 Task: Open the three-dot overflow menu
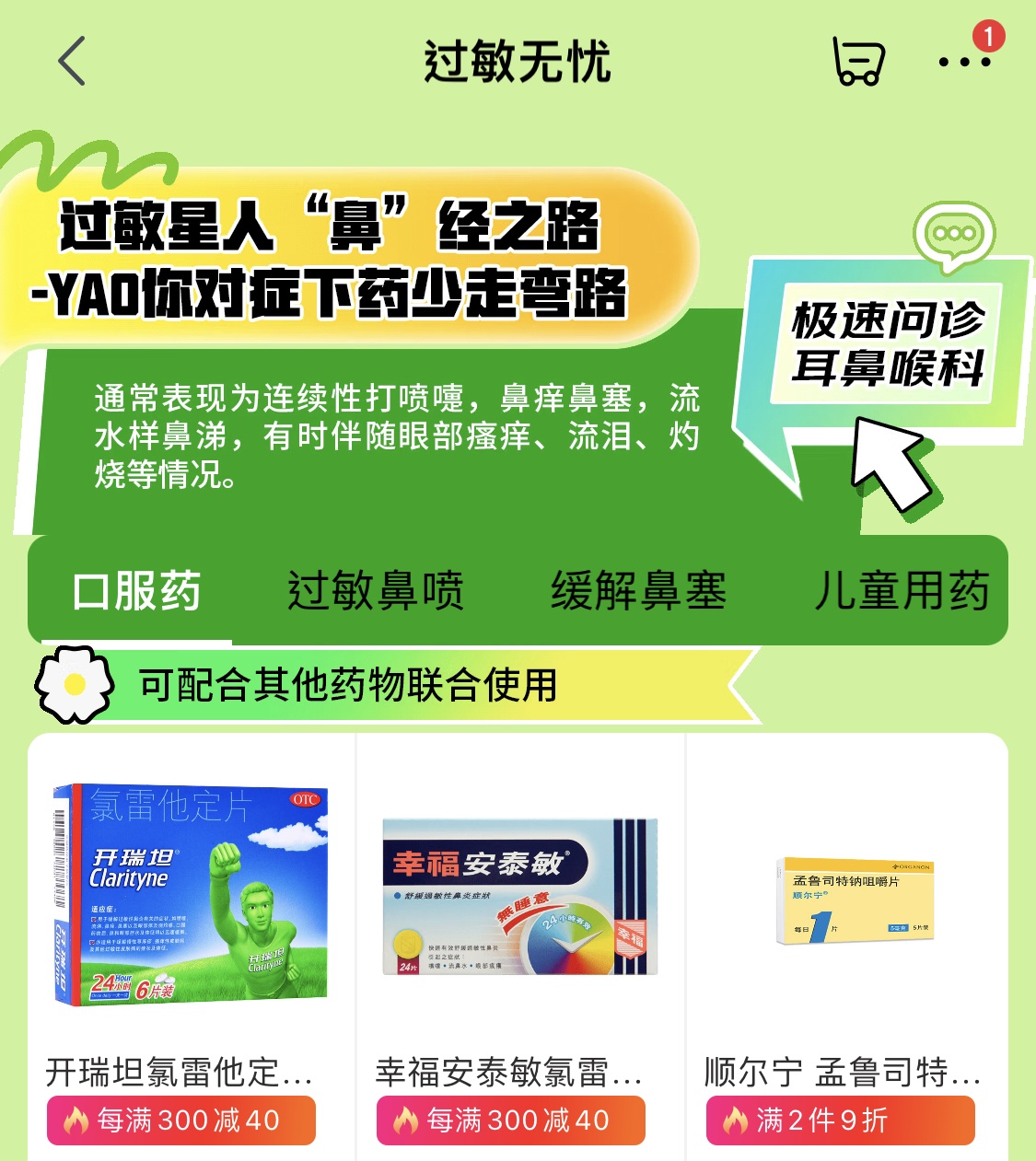[x=964, y=62]
